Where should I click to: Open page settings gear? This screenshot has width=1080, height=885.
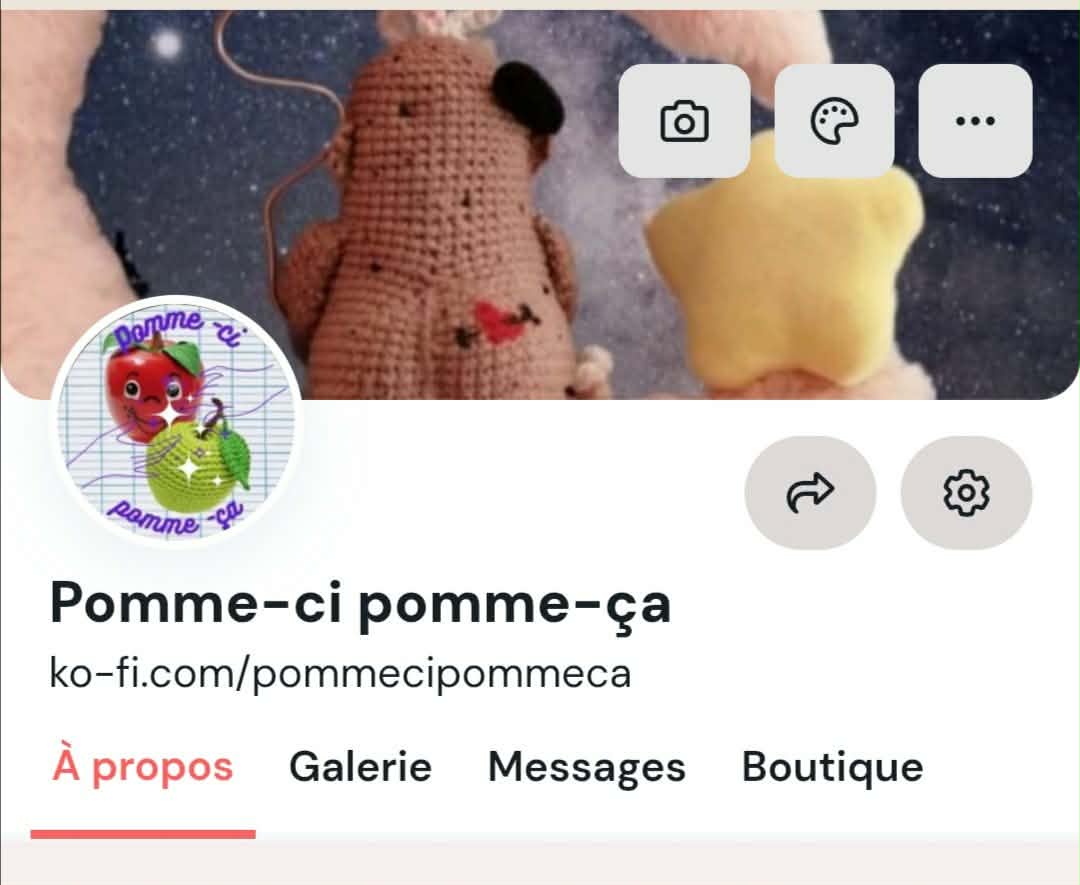(x=966, y=492)
